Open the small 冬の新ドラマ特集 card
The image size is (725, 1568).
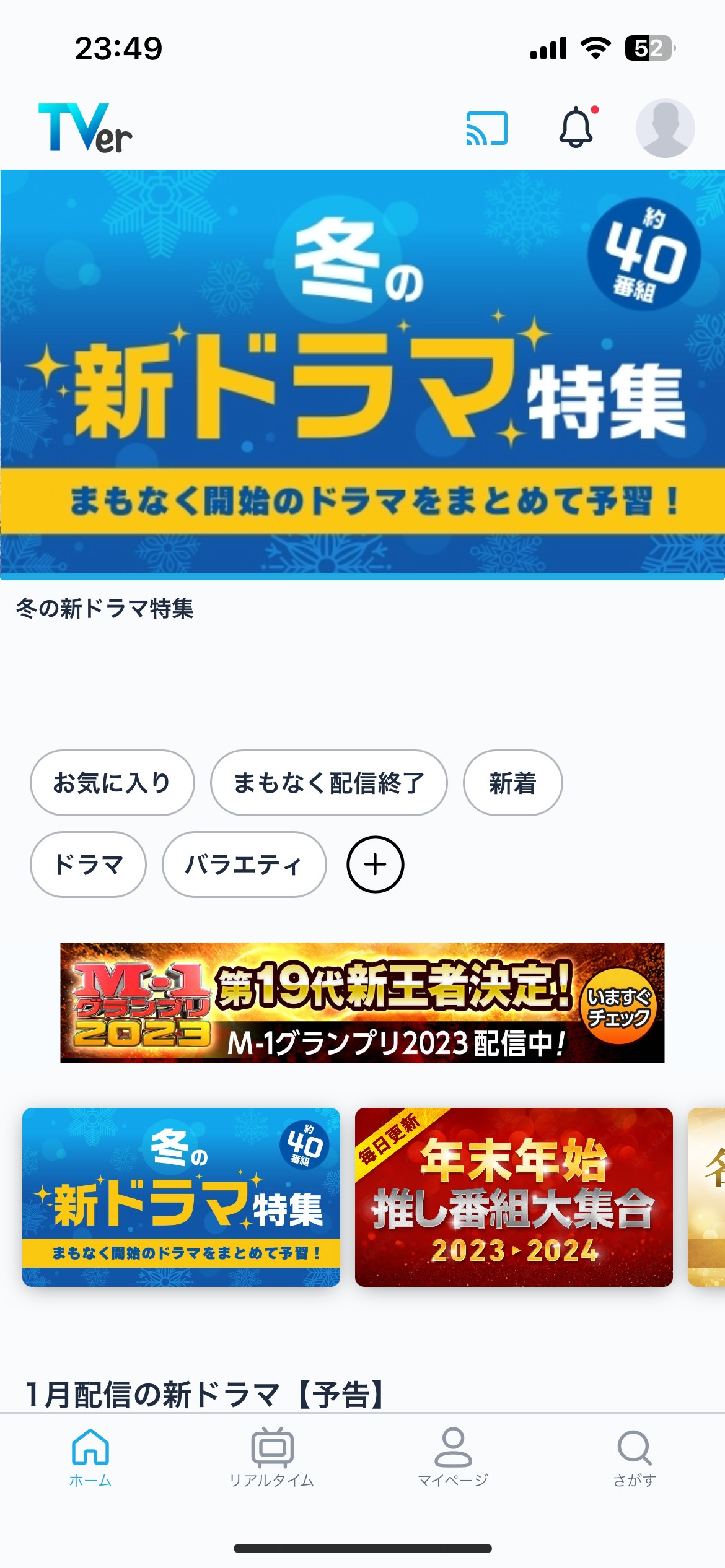point(181,1197)
